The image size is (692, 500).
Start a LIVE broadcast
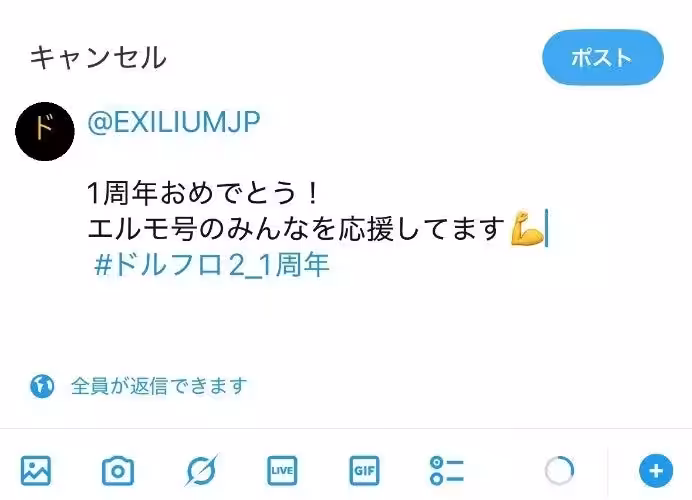(x=282, y=469)
